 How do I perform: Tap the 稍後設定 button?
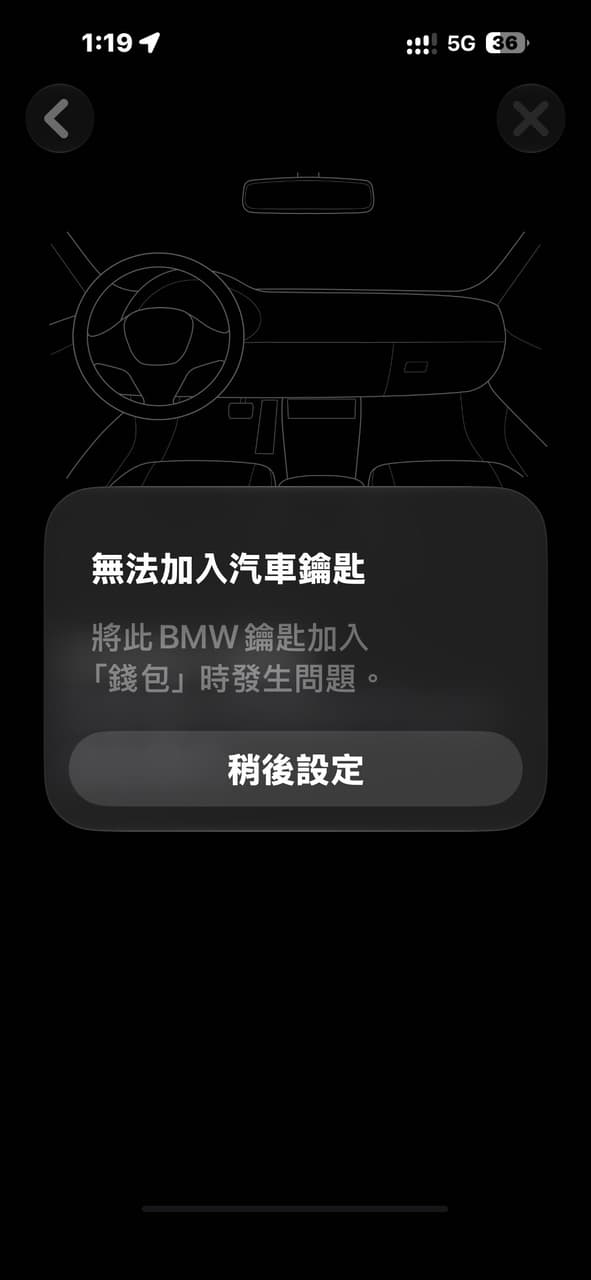coord(295,769)
